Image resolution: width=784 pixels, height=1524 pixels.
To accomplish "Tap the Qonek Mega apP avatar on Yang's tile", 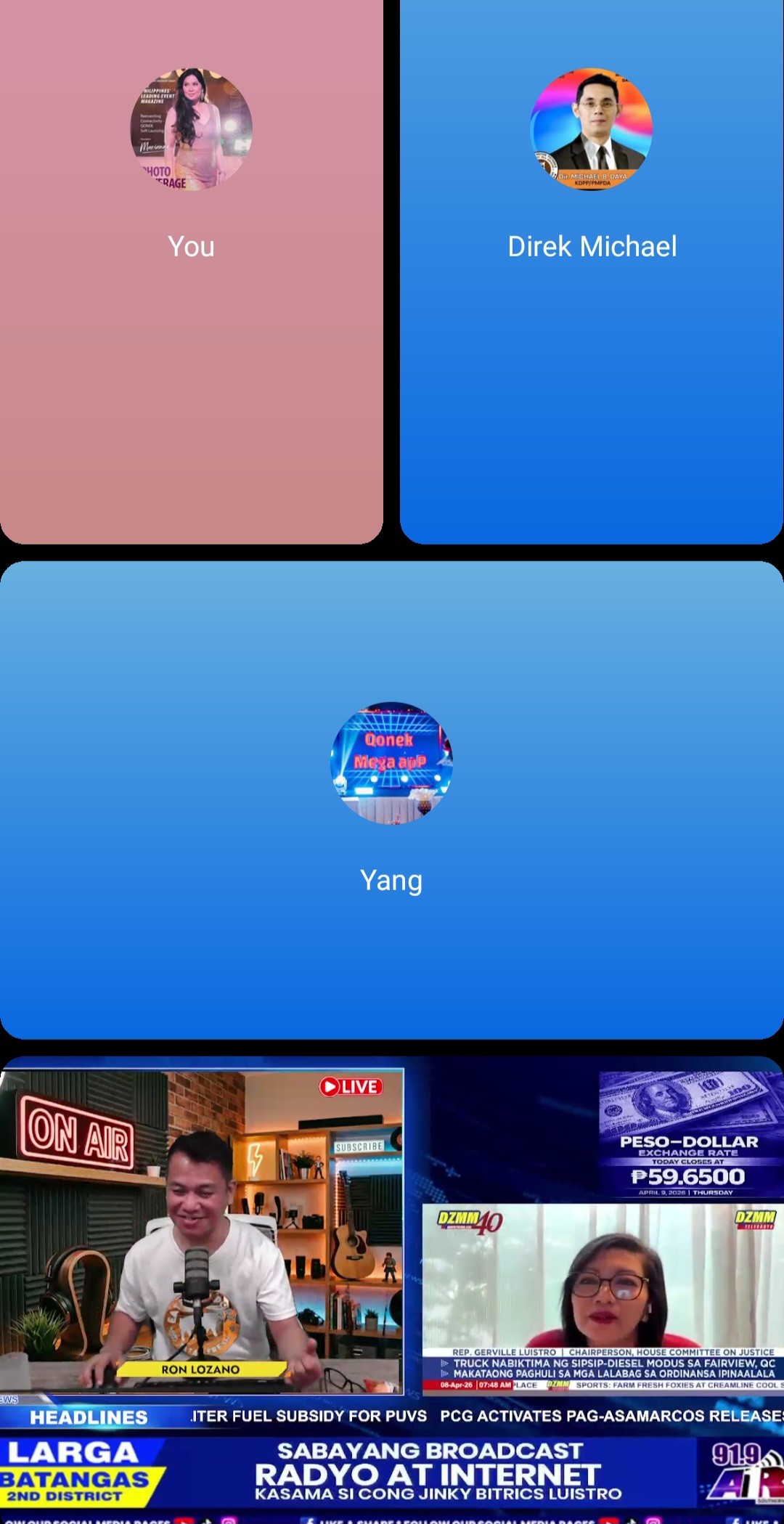I will (x=392, y=762).
